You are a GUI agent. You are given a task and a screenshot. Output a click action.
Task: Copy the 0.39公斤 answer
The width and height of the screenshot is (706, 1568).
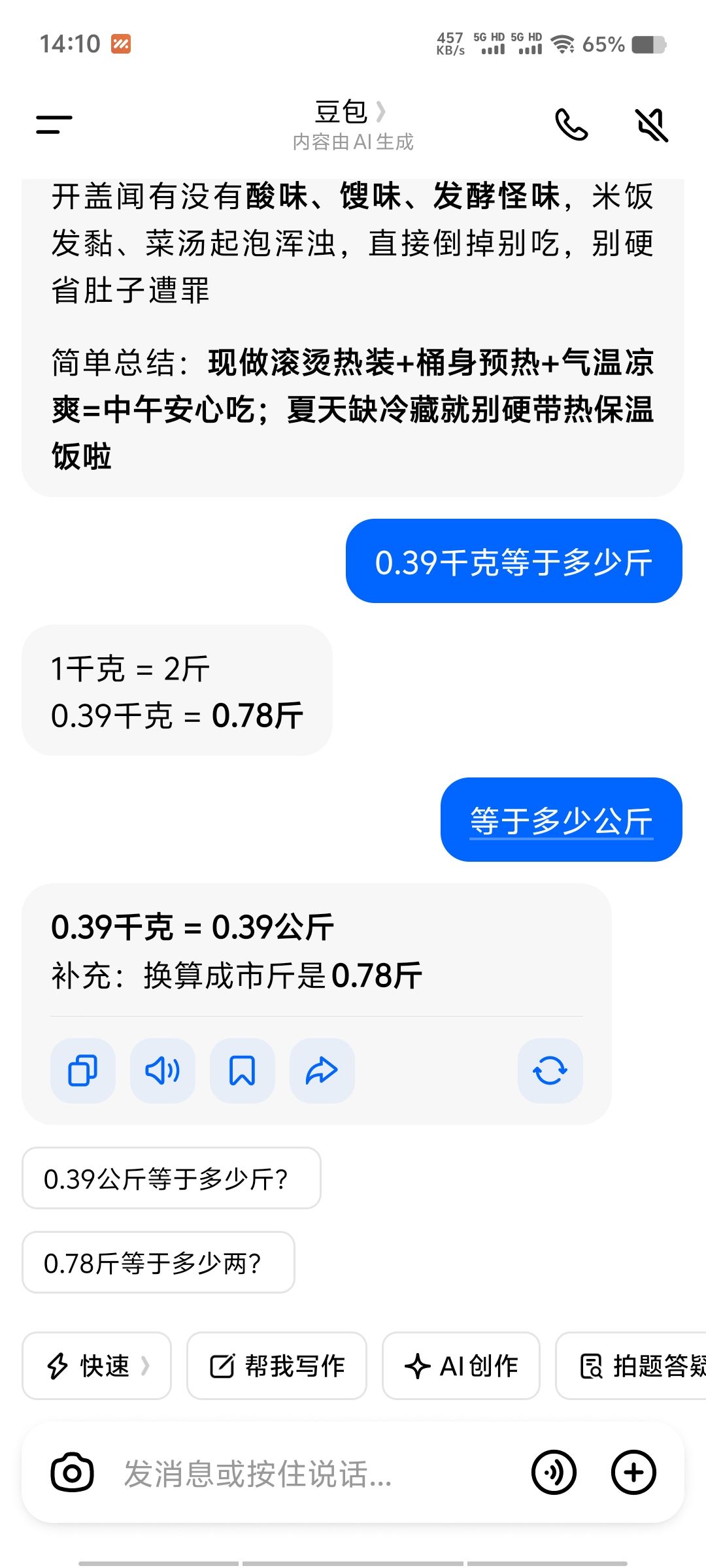(x=83, y=1071)
